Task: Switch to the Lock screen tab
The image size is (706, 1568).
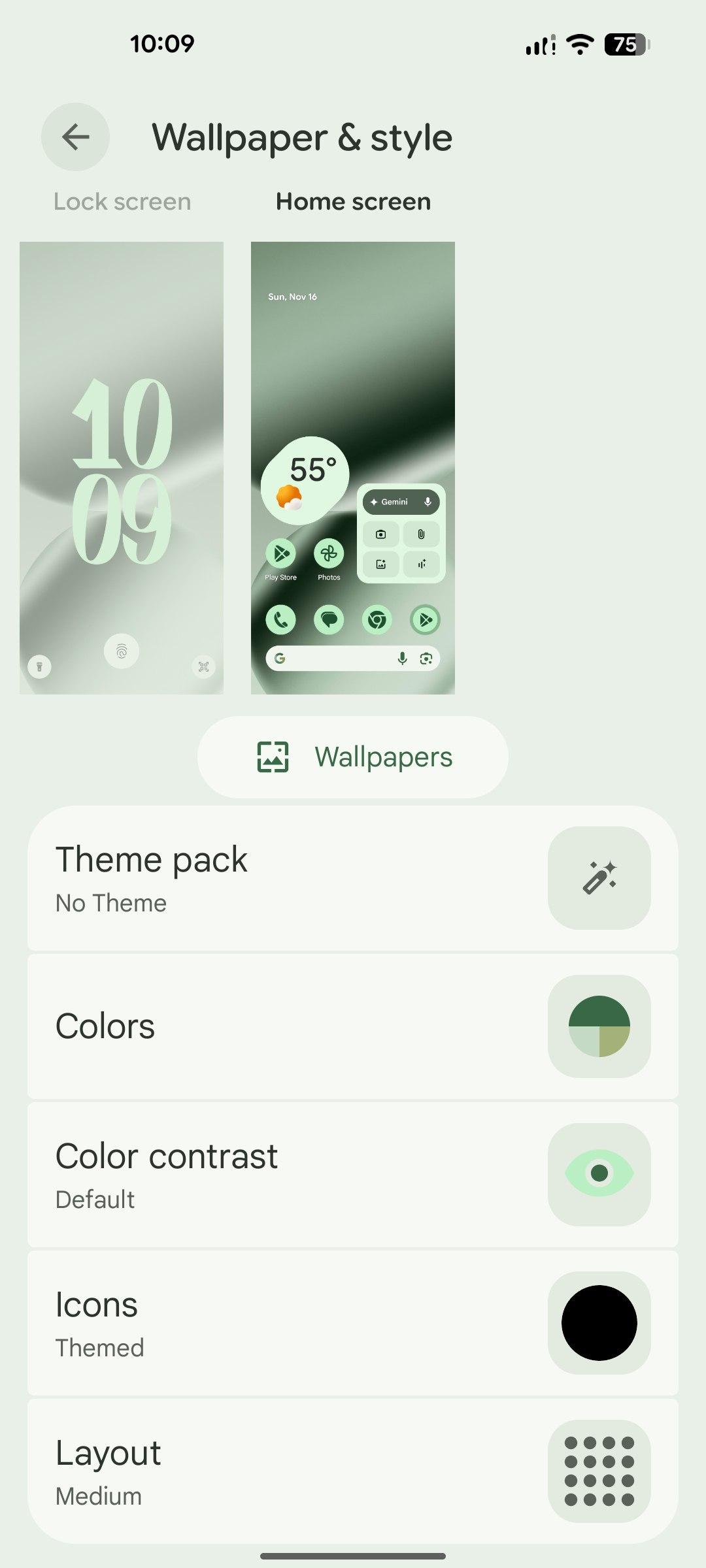Action: (x=122, y=202)
